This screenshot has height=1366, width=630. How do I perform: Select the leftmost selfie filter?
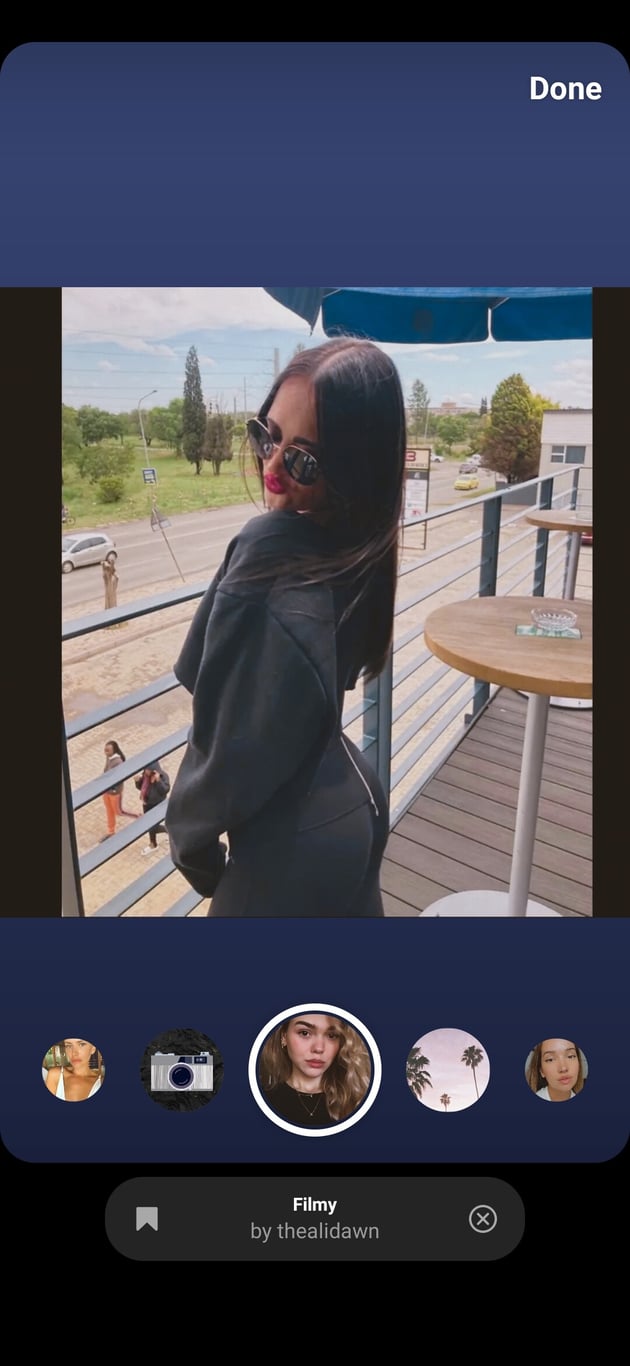point(73,1070)
